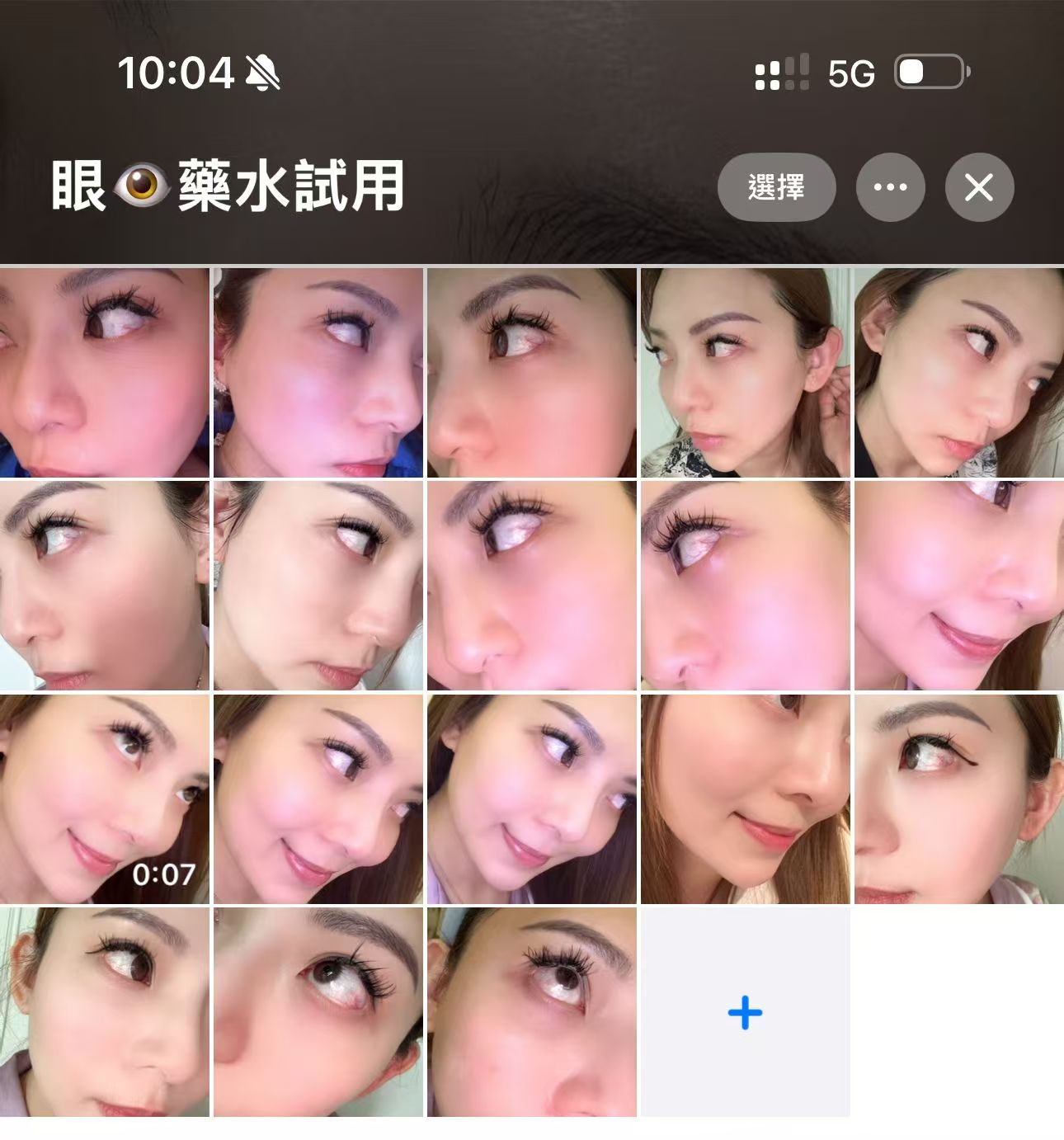Add photos with the blue plus tile
The height and width of the screenshot is (1140, 1064).
pyautogui.click(x=745, y=1012)
